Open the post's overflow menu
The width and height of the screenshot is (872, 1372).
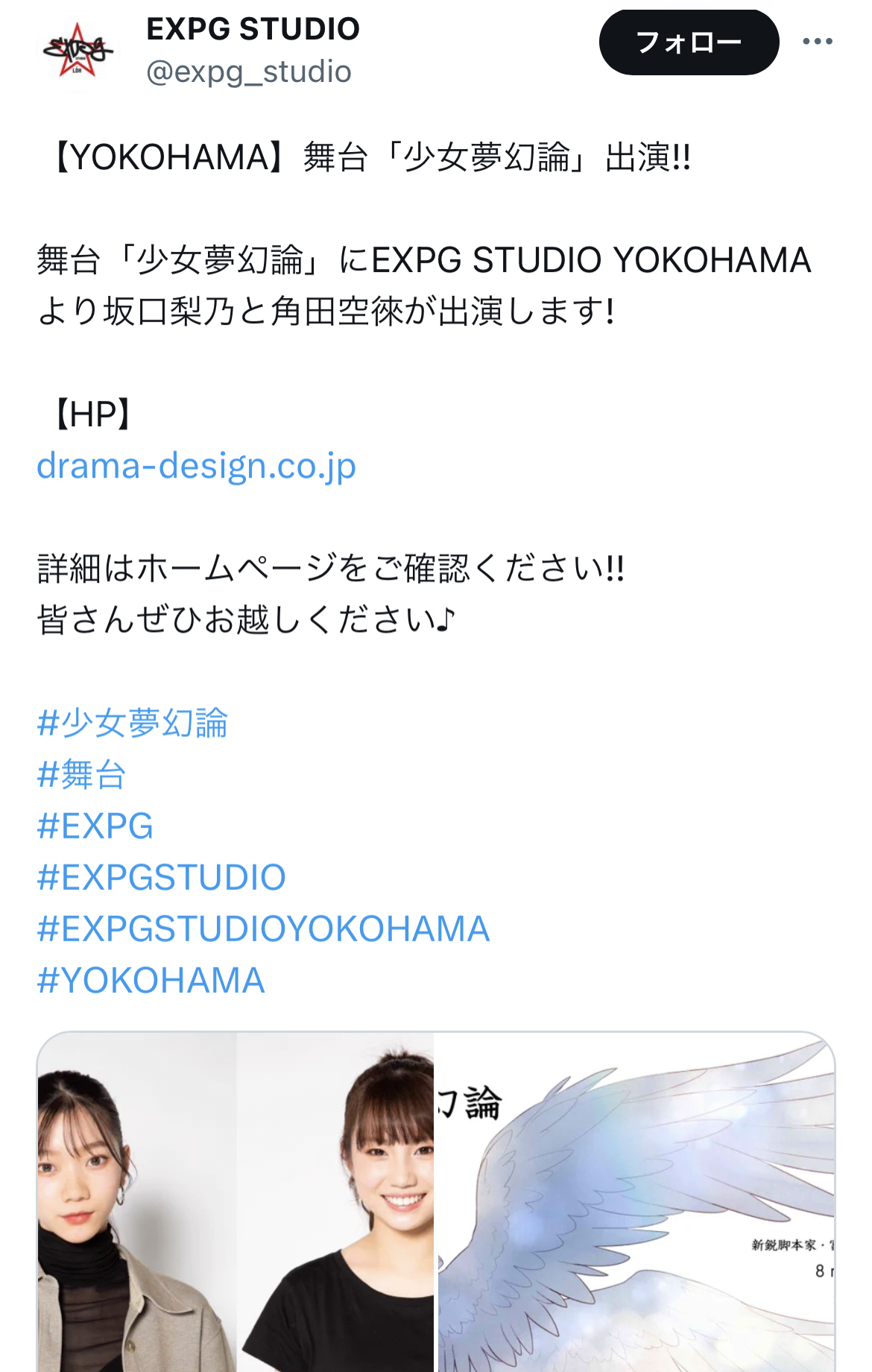(x=817, y=42)
